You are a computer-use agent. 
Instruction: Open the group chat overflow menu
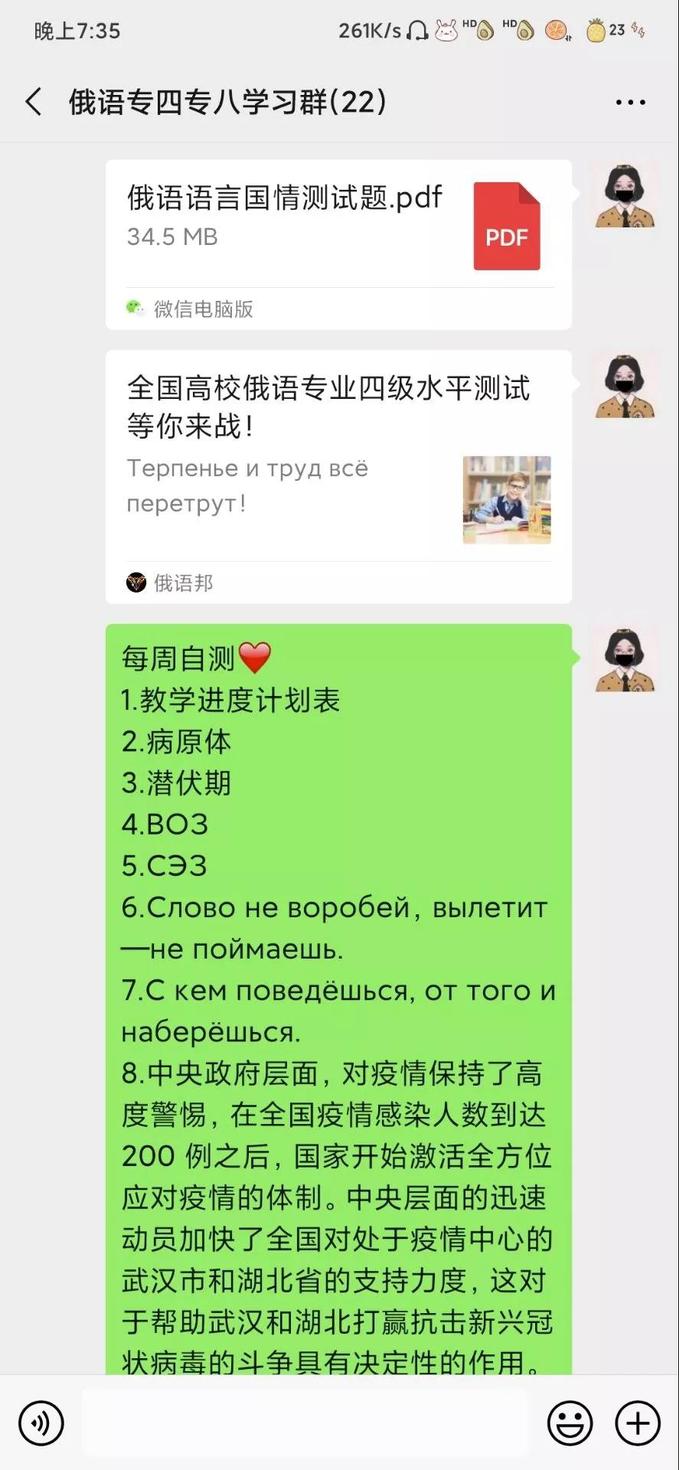coord(630,102)
